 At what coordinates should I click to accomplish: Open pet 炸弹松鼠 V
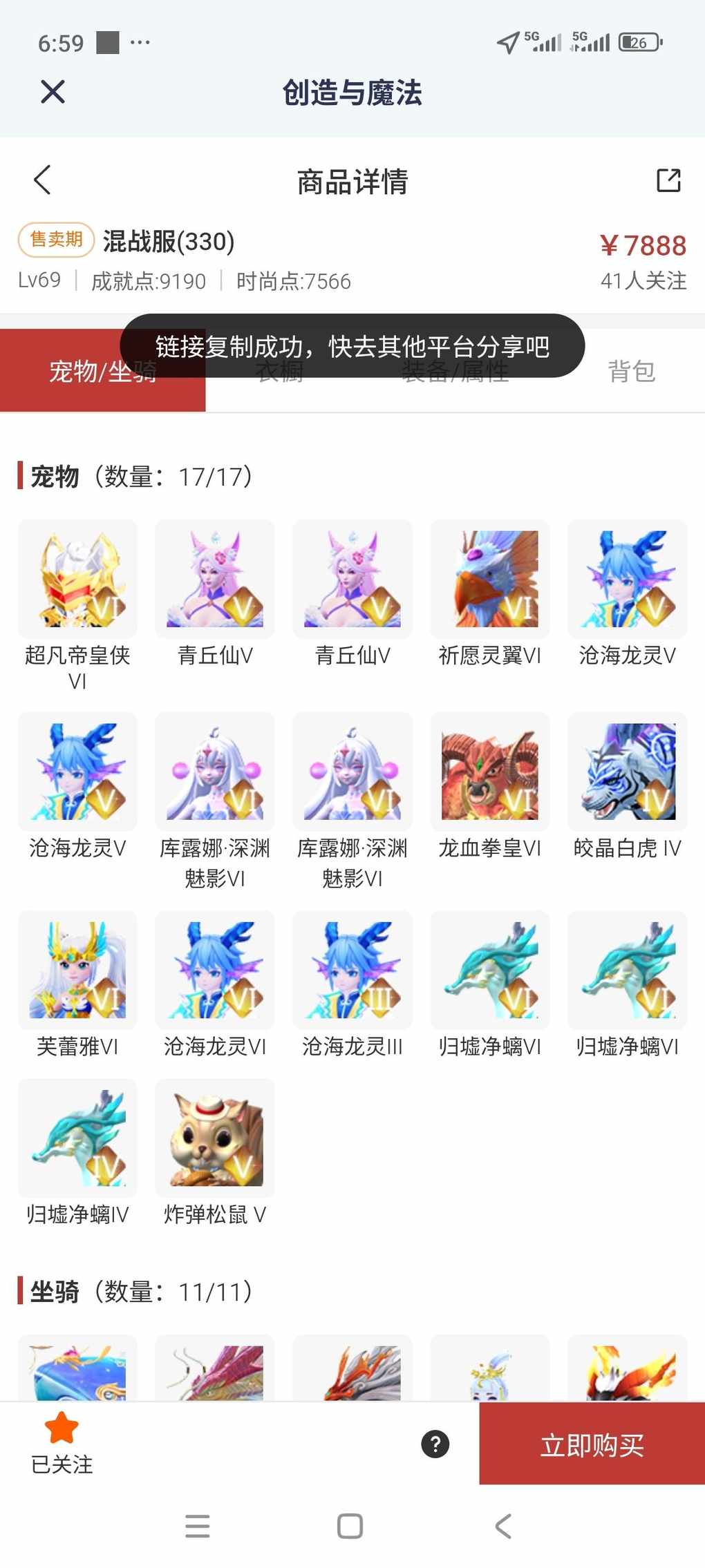tap(215, 1138)
